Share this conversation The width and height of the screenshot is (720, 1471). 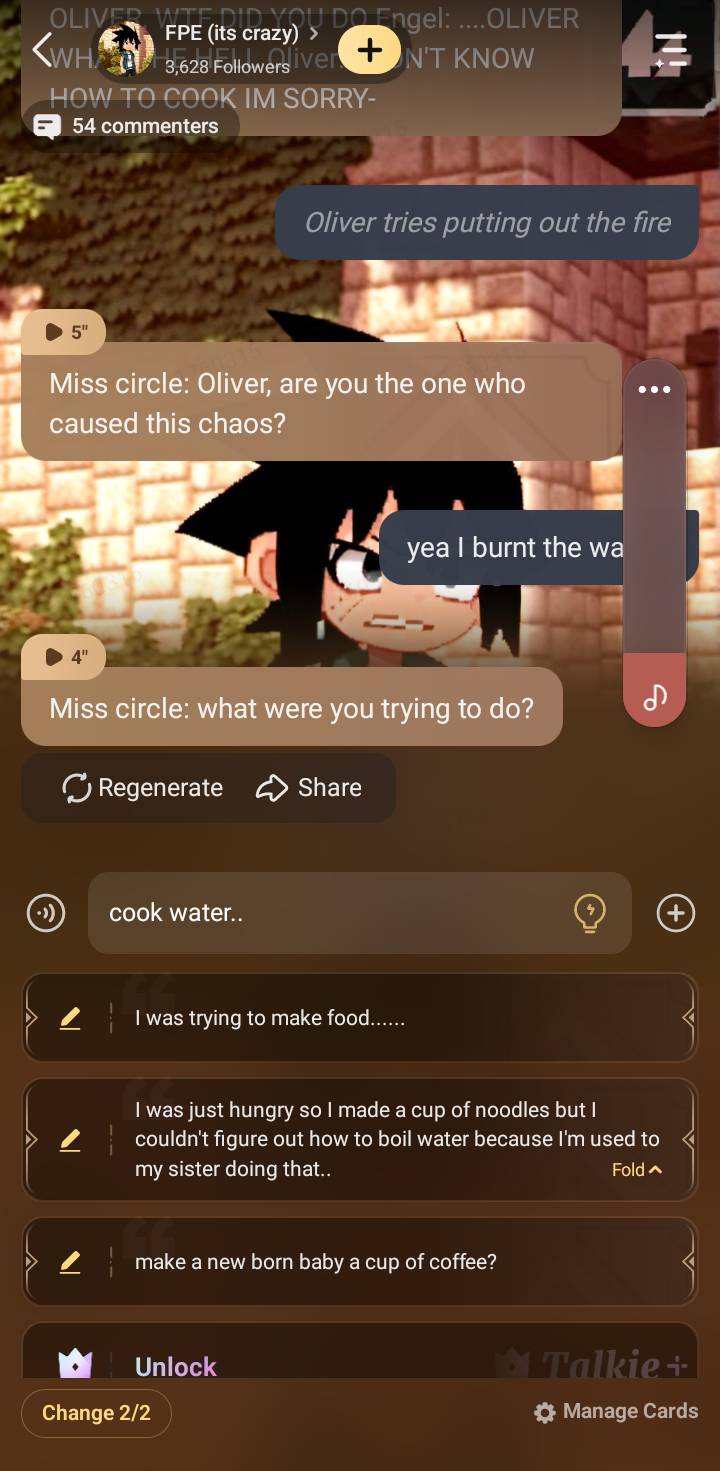point(309,788)
